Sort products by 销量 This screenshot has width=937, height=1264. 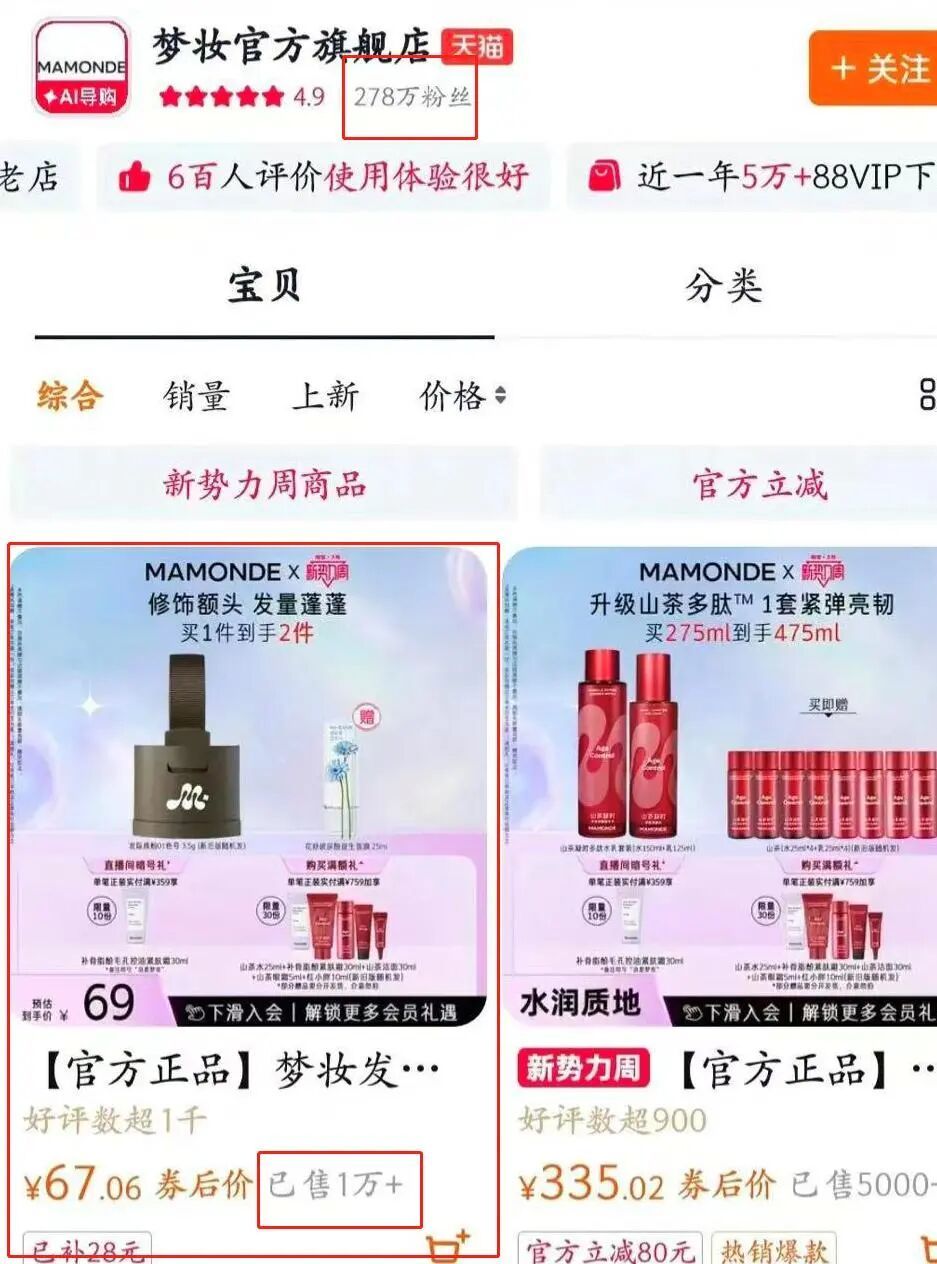196,396
